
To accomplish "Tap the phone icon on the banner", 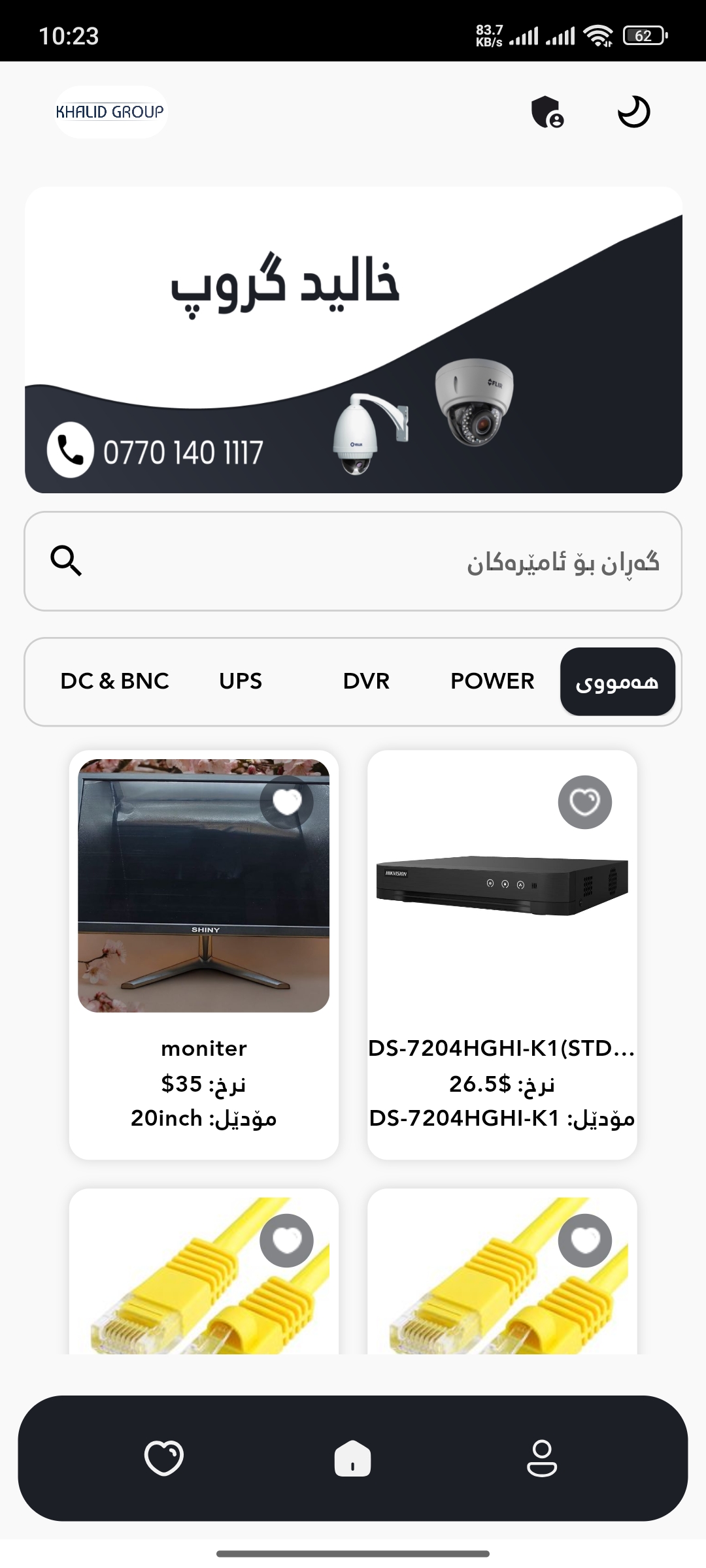I will pyautogui.click(x=69, y=450).
